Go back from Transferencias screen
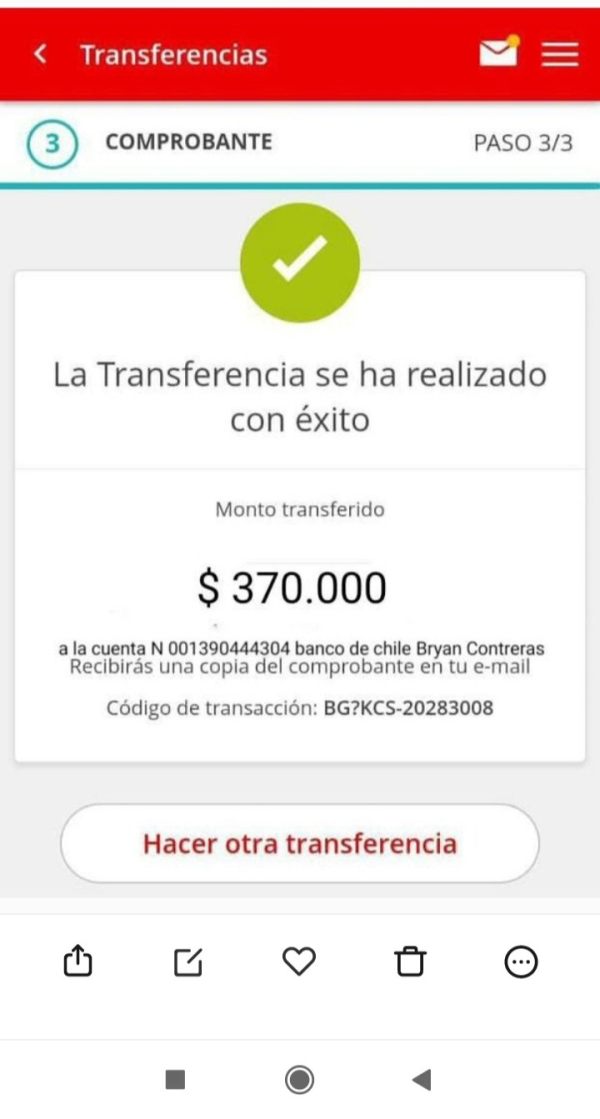The height and width of the screenshot is (1119, 600). click(41, 54)
